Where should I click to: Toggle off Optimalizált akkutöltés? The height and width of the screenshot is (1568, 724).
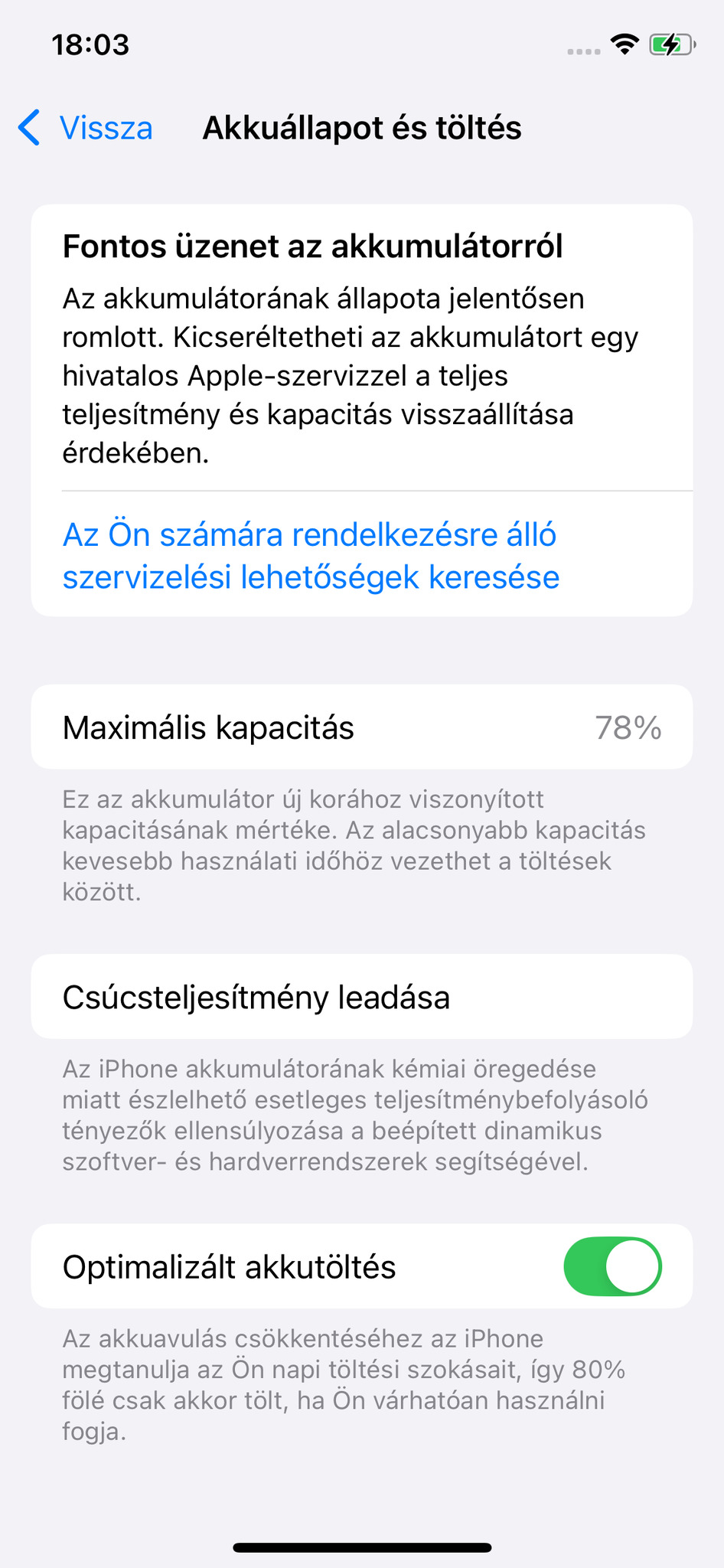click(612, 1266)
